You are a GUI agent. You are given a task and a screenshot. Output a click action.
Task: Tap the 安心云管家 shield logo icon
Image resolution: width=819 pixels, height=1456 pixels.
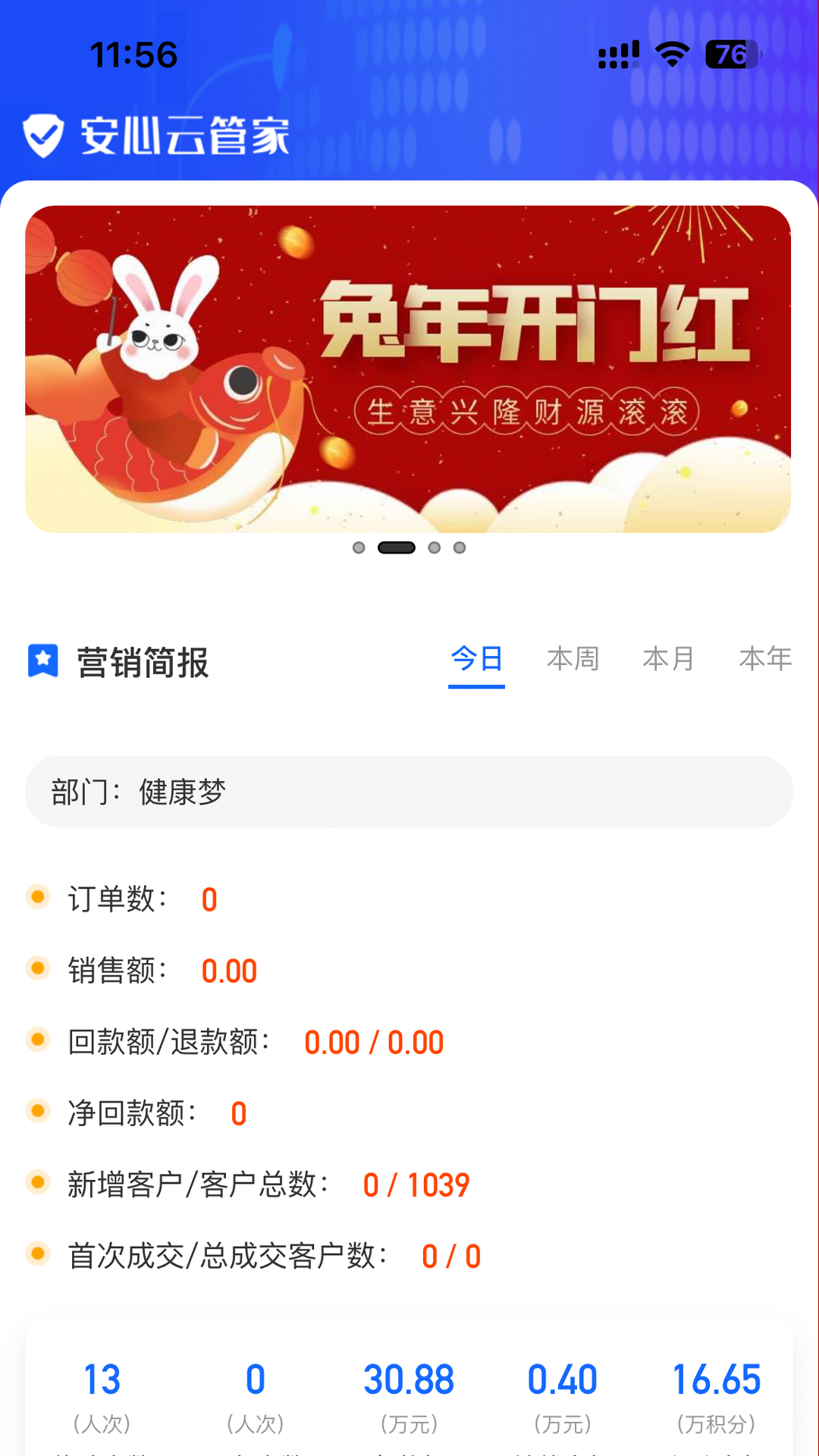(43, 136)
